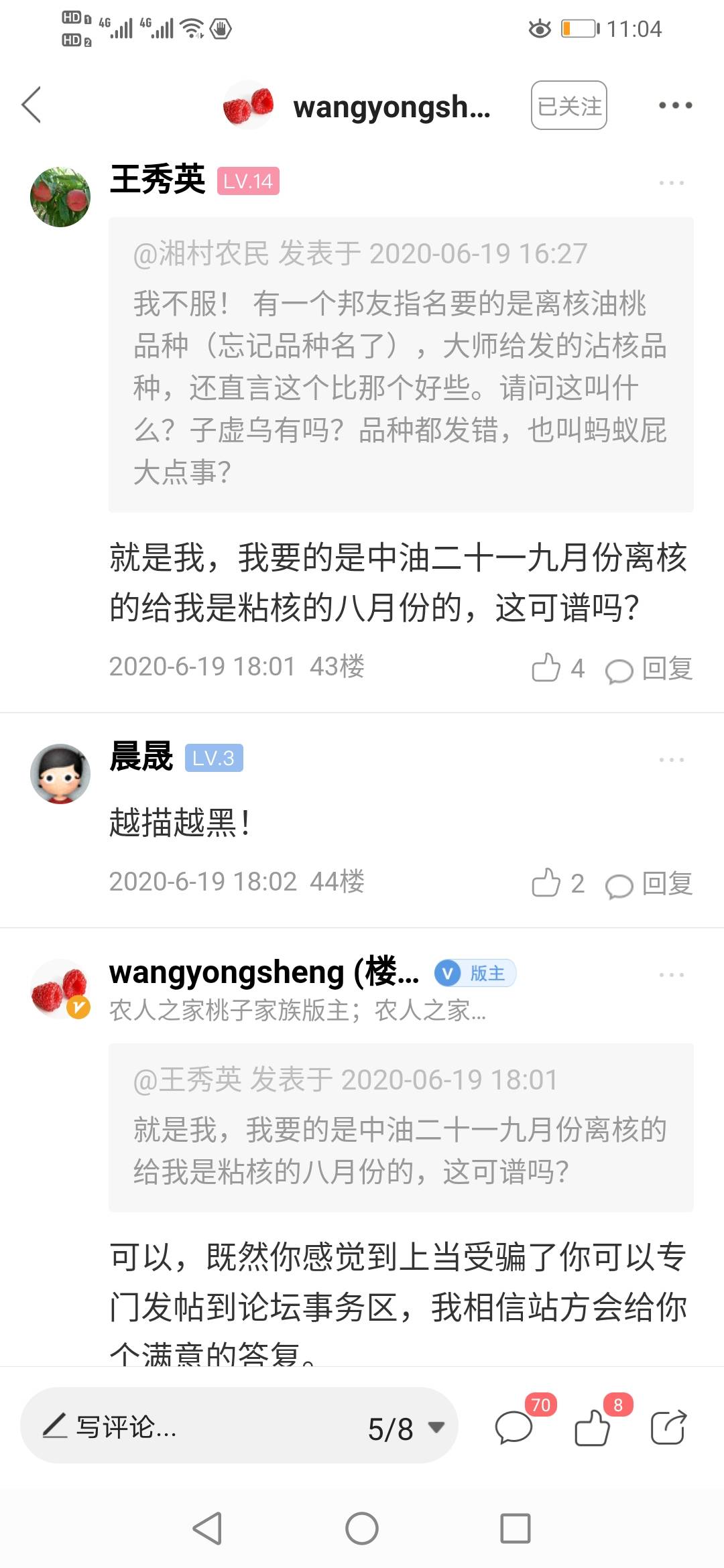
Task: Open 王秀英's profile avatar
Action: [x=60, y=196]
